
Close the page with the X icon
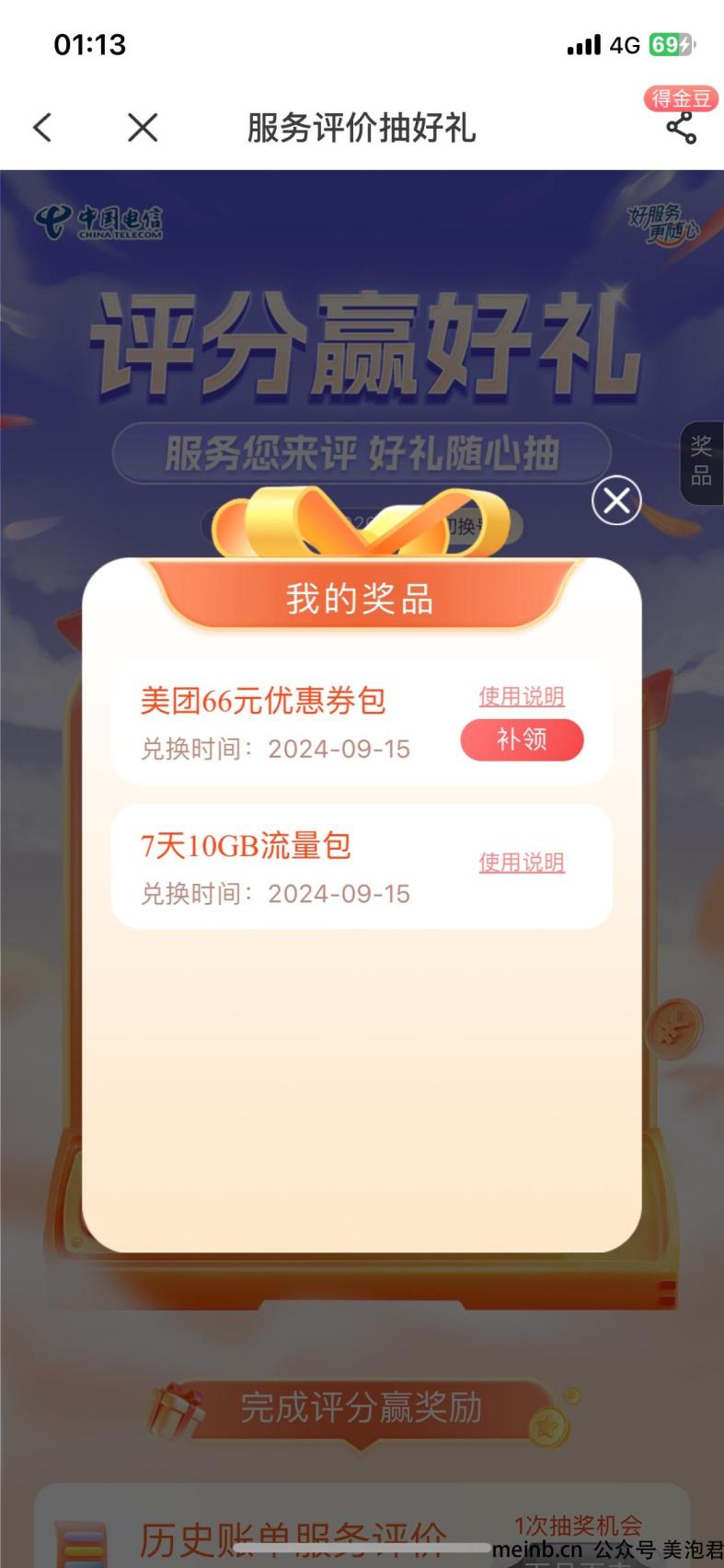pyautogui.click(x=143, y=128)
